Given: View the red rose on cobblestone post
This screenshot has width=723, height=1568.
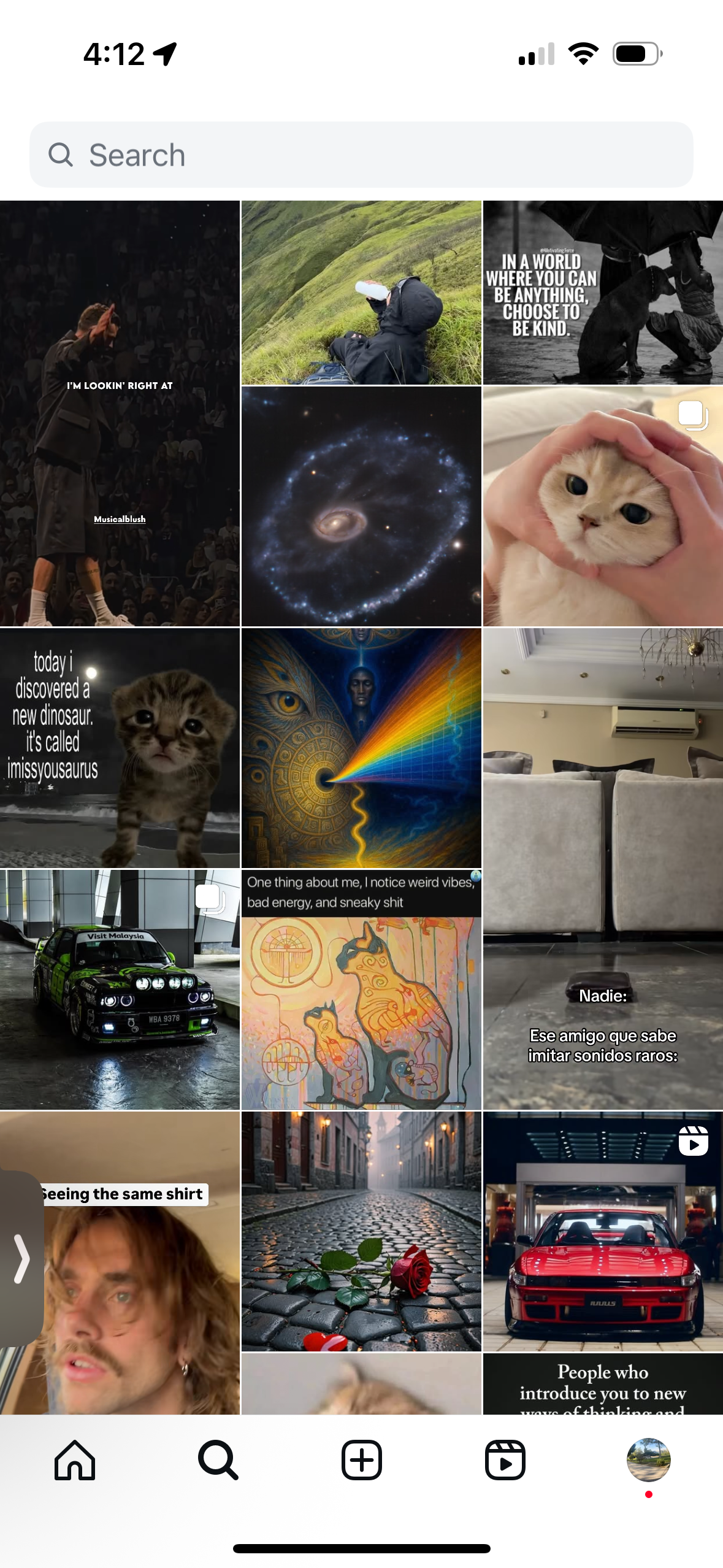Looking at the screenshot, I should click(x=361, y=1231).
